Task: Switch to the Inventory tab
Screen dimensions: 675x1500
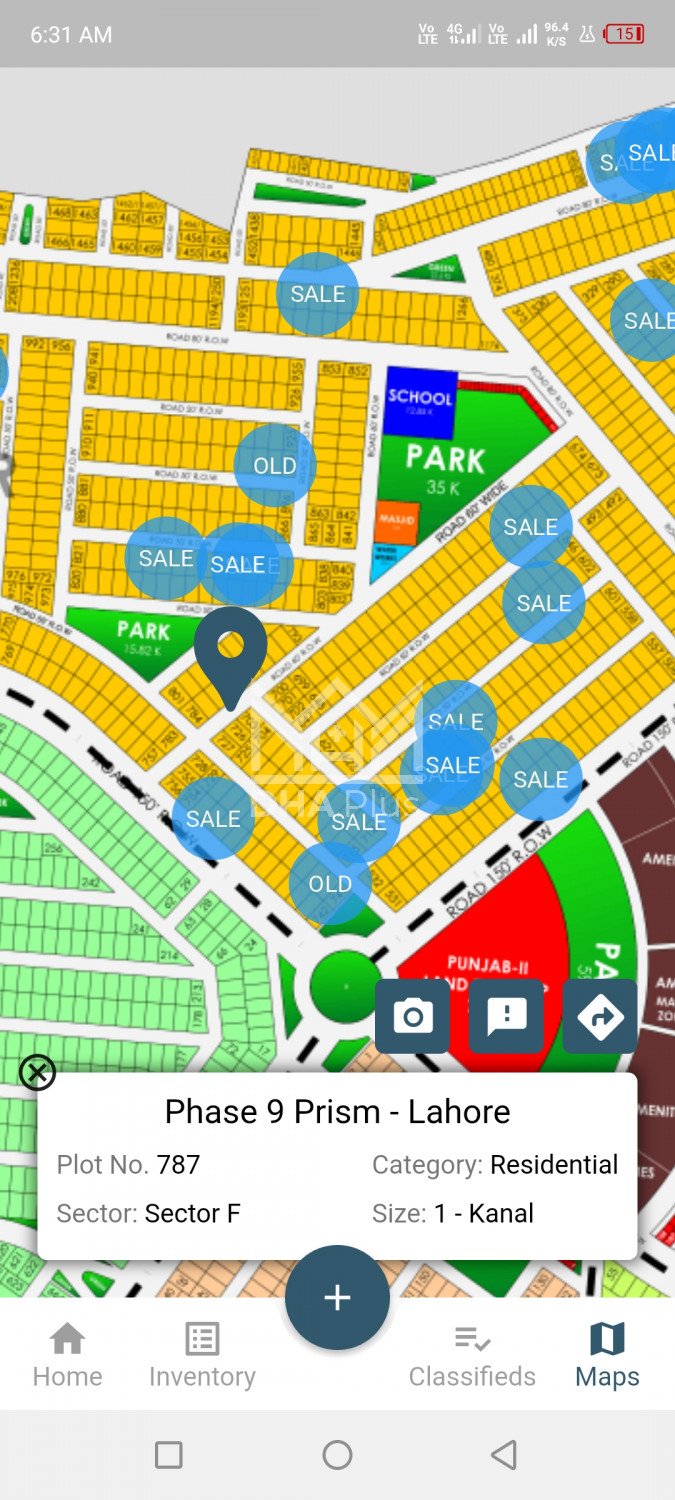Action: tap(202, 1355)
